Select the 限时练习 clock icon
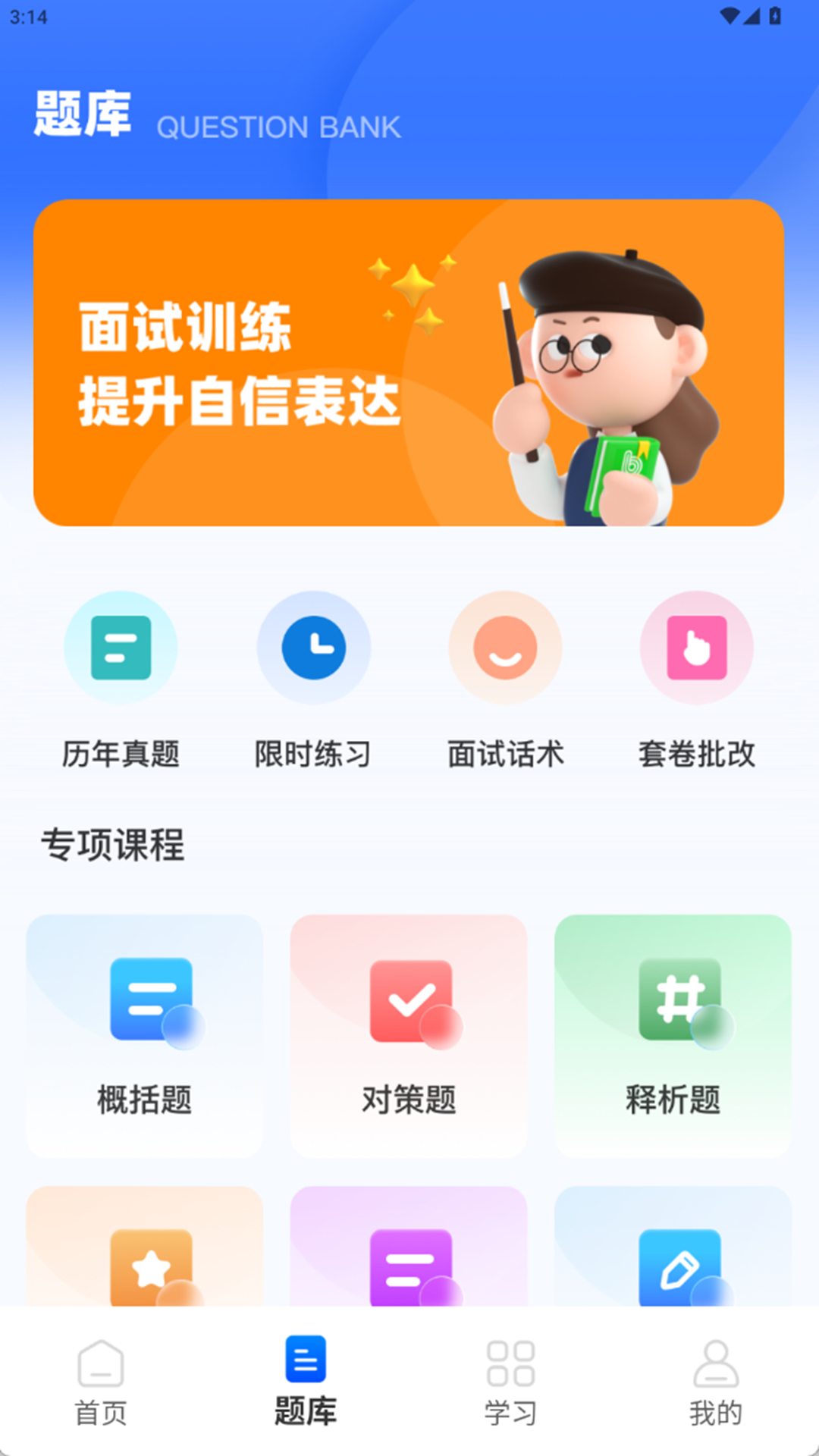 pyautogui.click(x=314, y=648)
